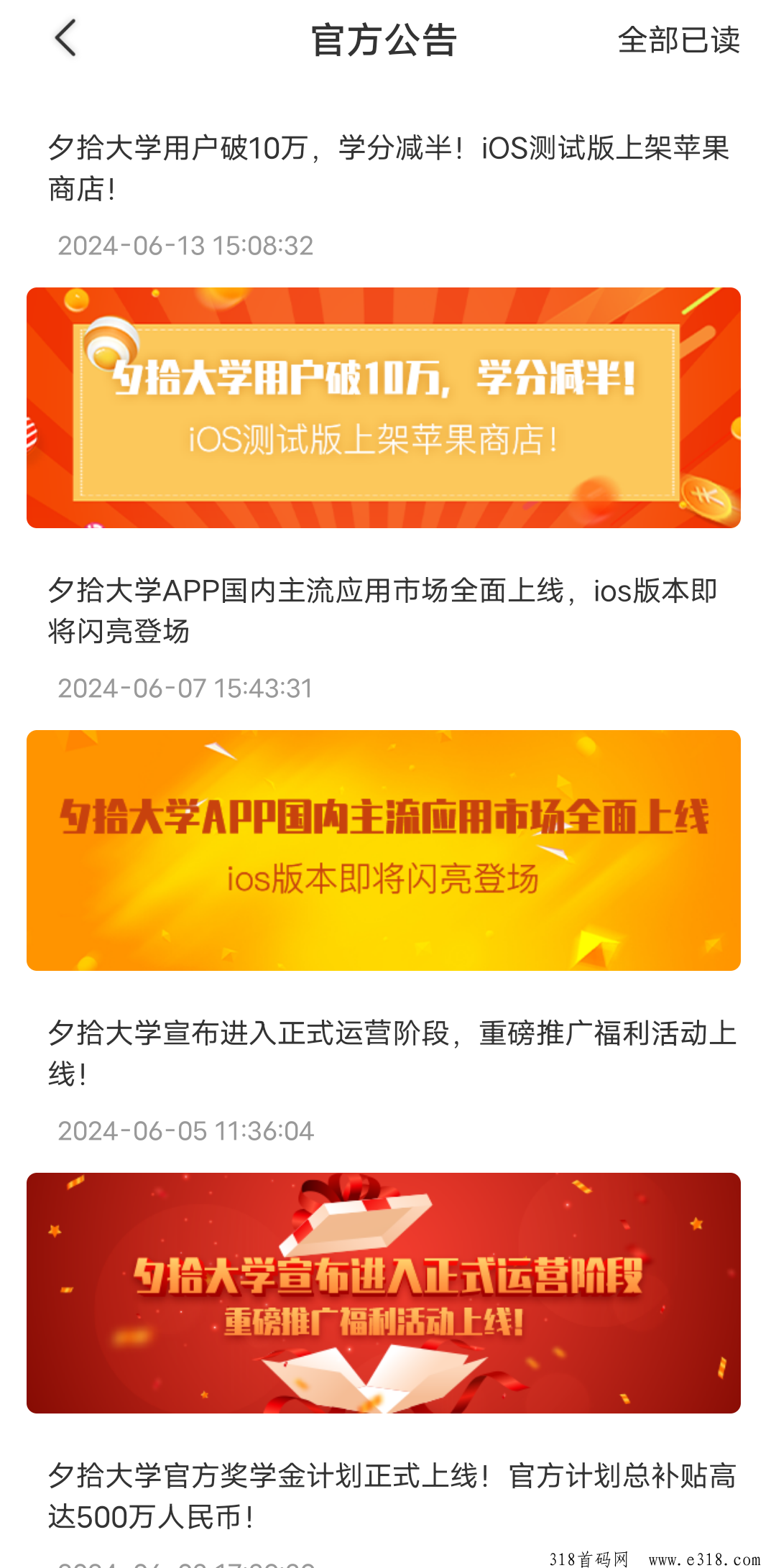This screenshot has height=1568, width=771.
Task: View the ios版本即将闪亮登场 yellow banner
Action: pyautogui.click(x=384, y=850)
